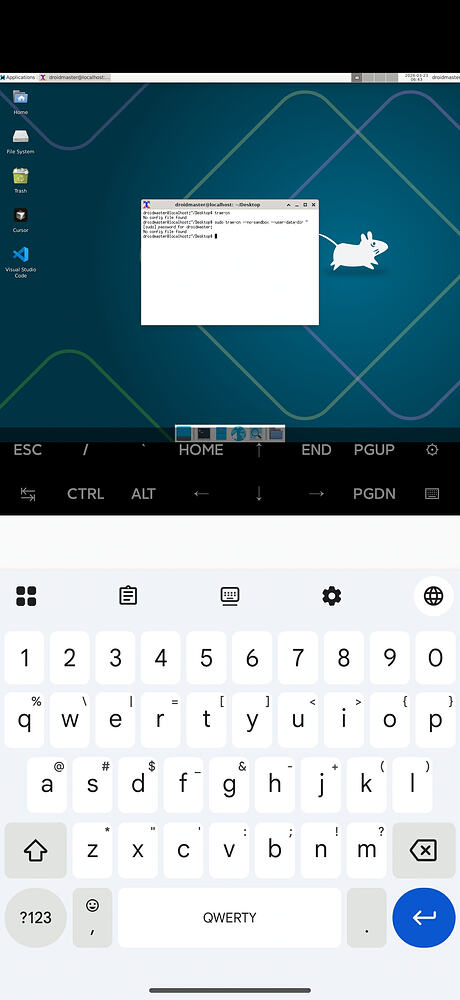Open the Visual Studio Code desktop icon
The width and height of the screenshot is (460, 1000).
[x=20, y=262]
